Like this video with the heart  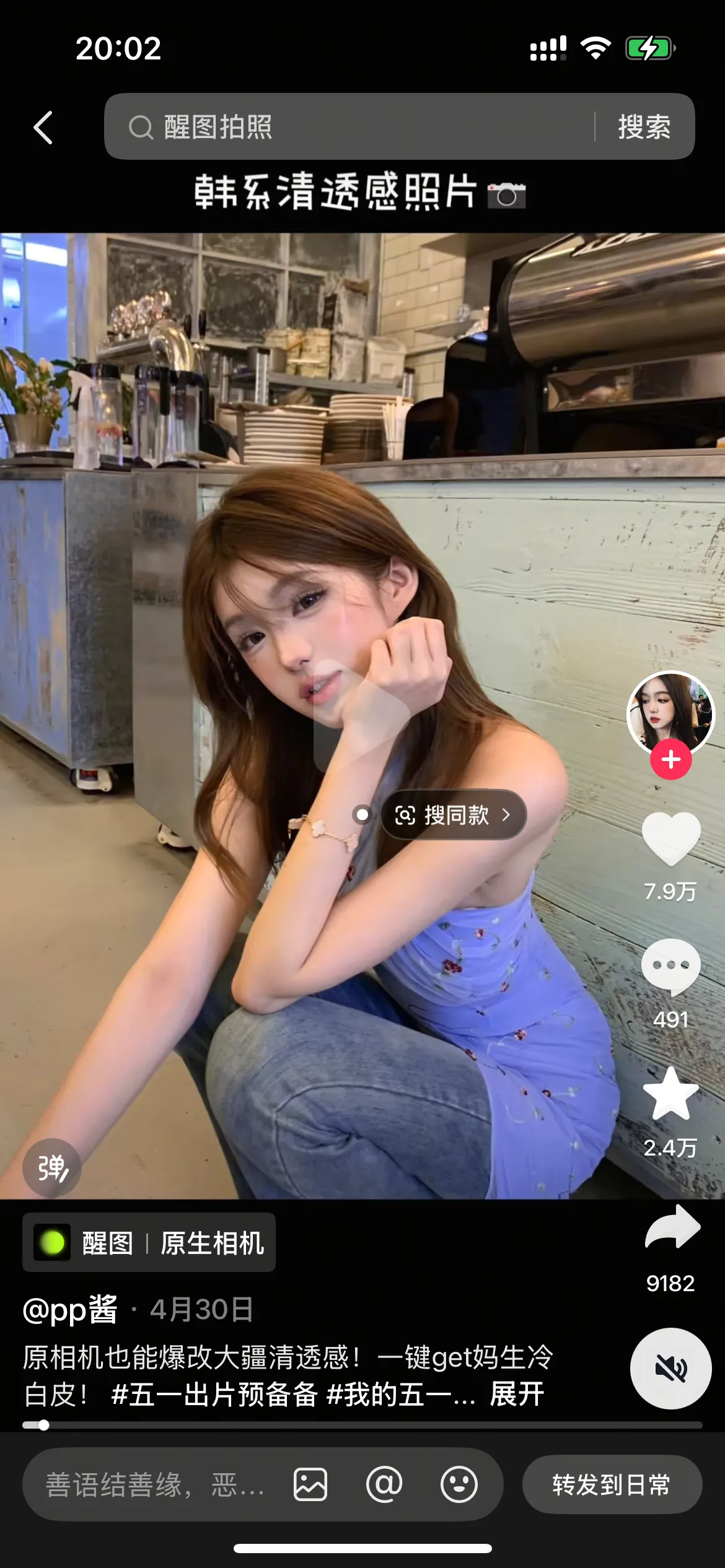(x=670, y=838)
